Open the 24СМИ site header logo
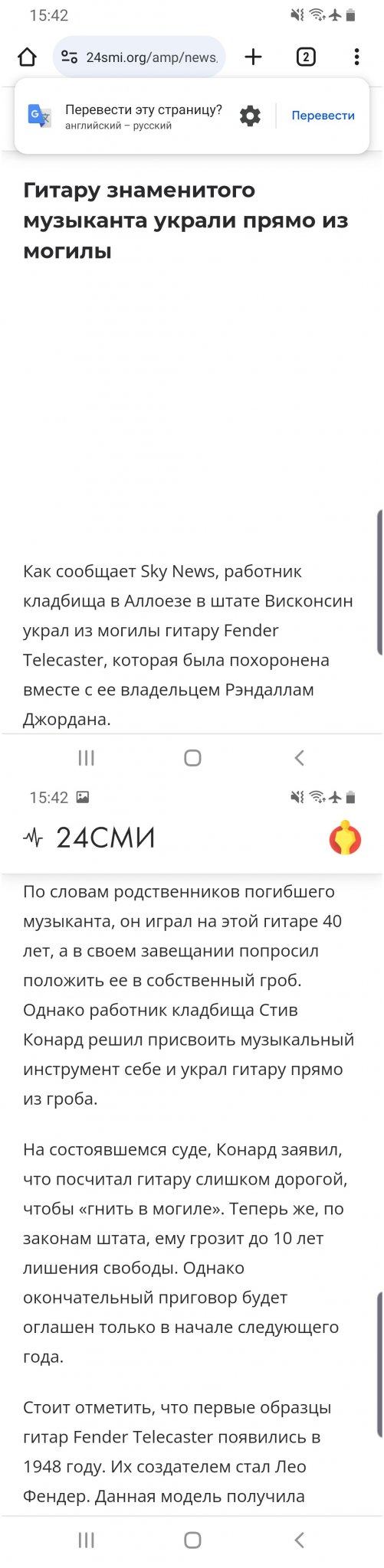The image size is (384, 1568). pyautogui.click(x=89, y=838)
